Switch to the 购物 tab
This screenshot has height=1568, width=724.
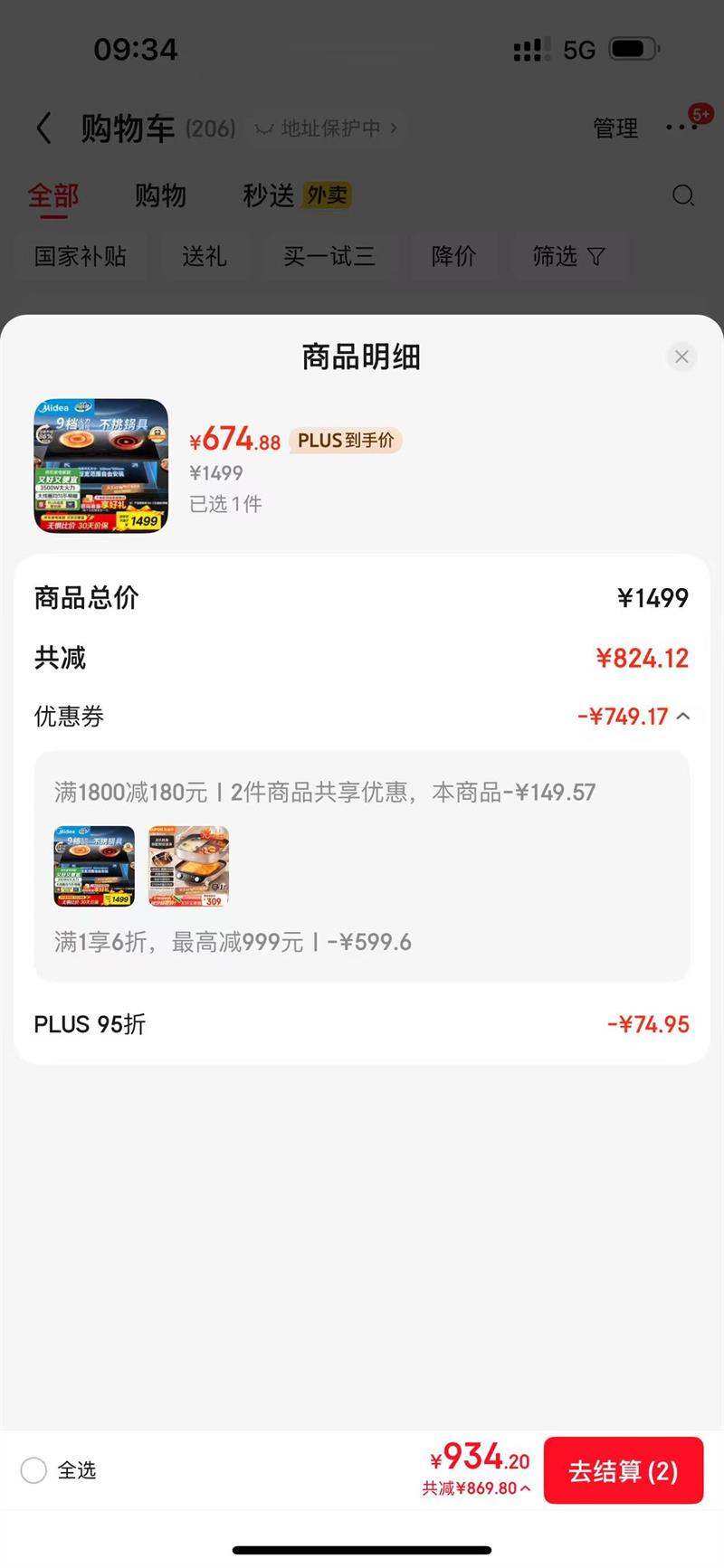[161, 195]
